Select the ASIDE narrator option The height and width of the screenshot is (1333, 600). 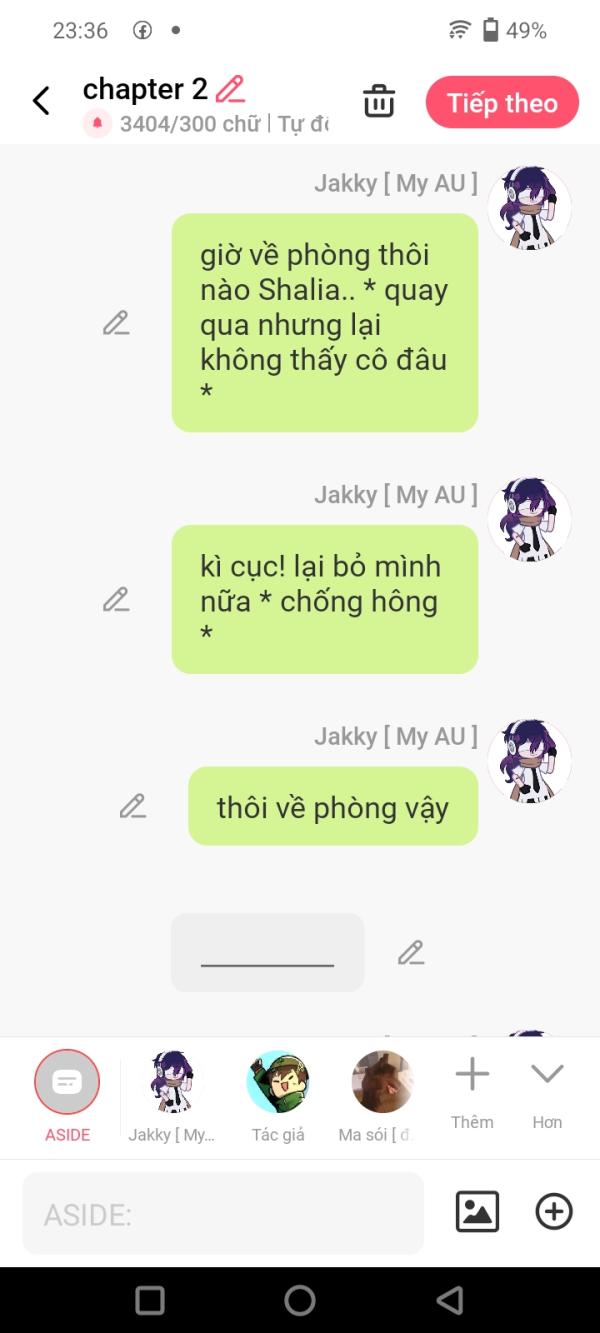click(x=67, y=1082)
